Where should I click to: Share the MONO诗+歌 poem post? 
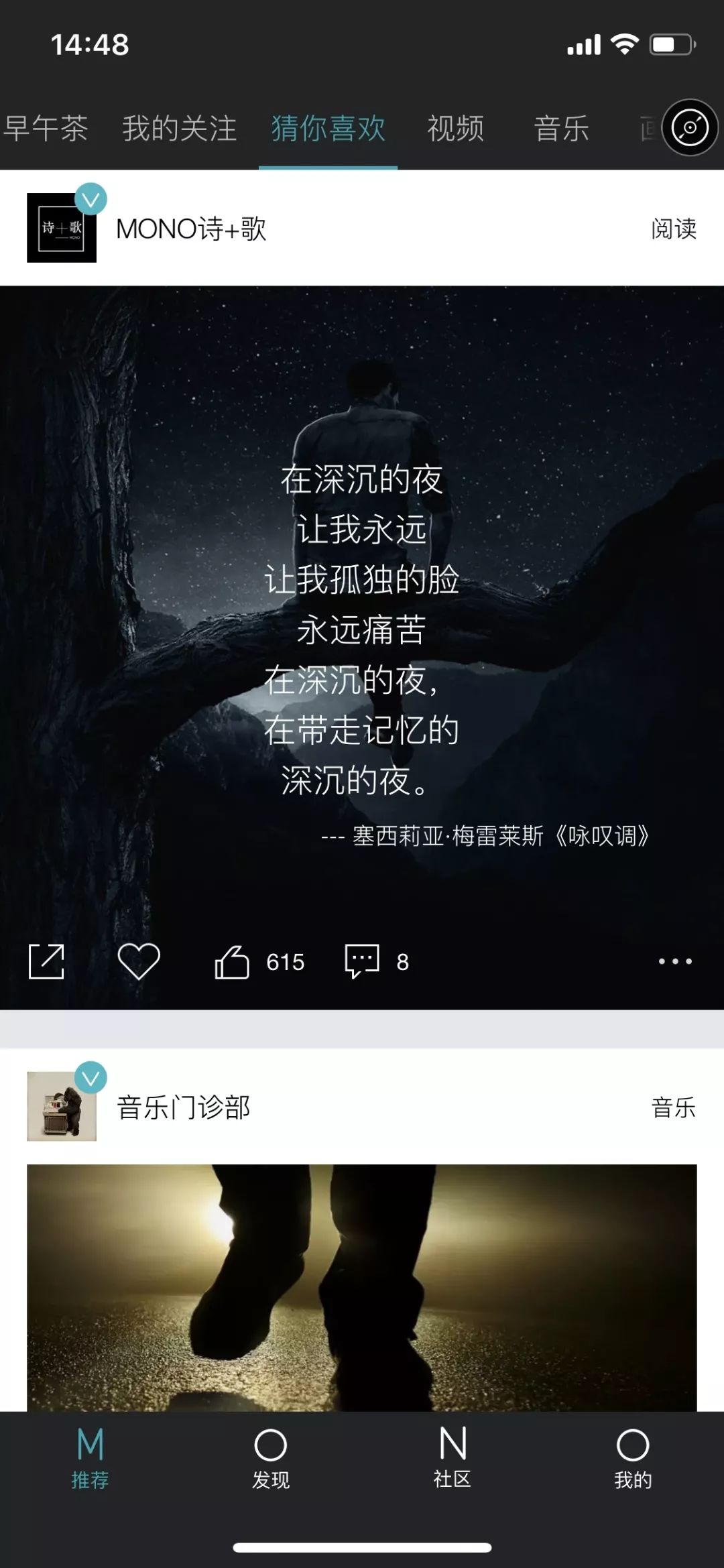point(47,960)
